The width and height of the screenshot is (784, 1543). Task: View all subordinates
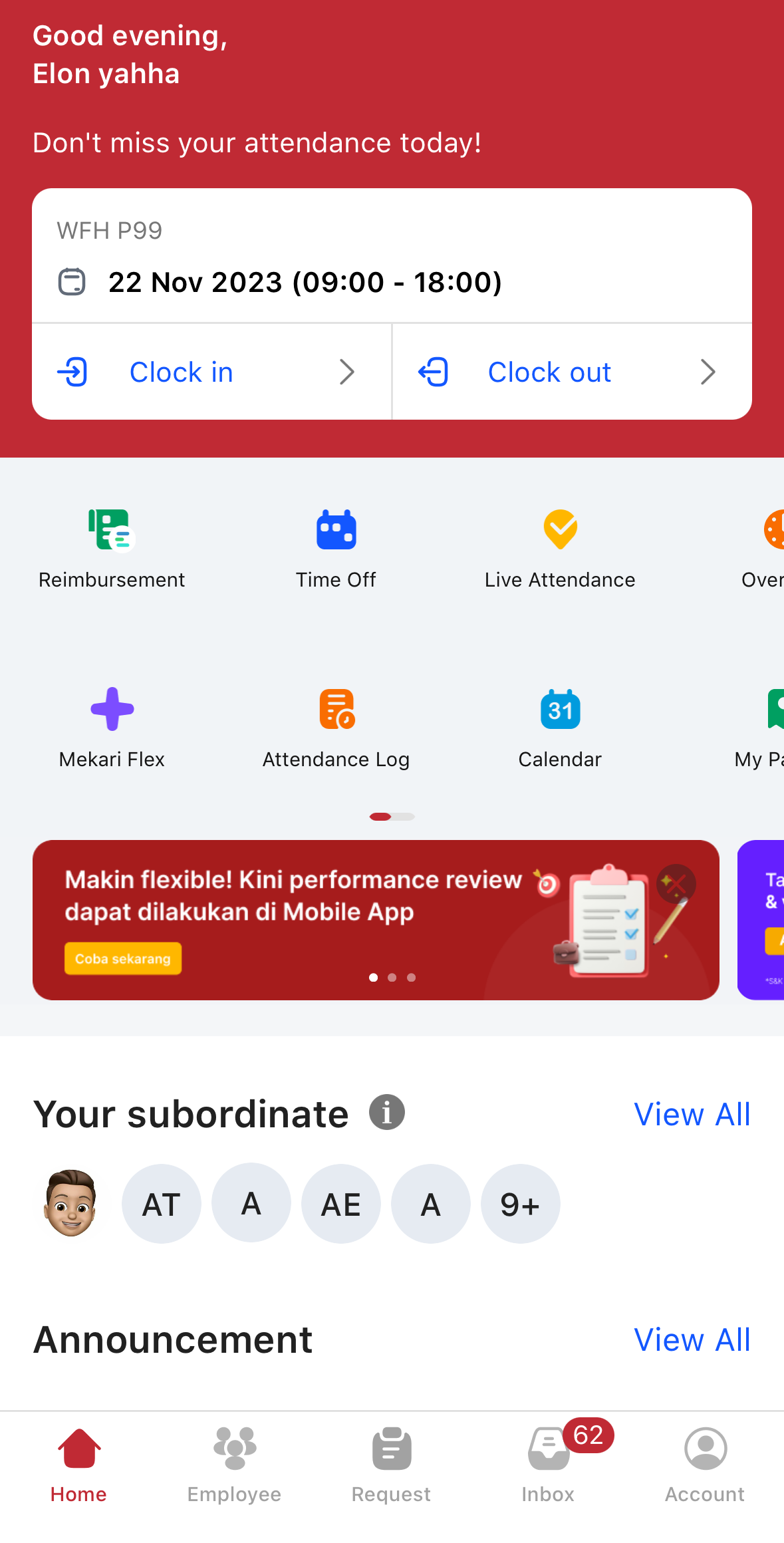[x=692, y=1114]
